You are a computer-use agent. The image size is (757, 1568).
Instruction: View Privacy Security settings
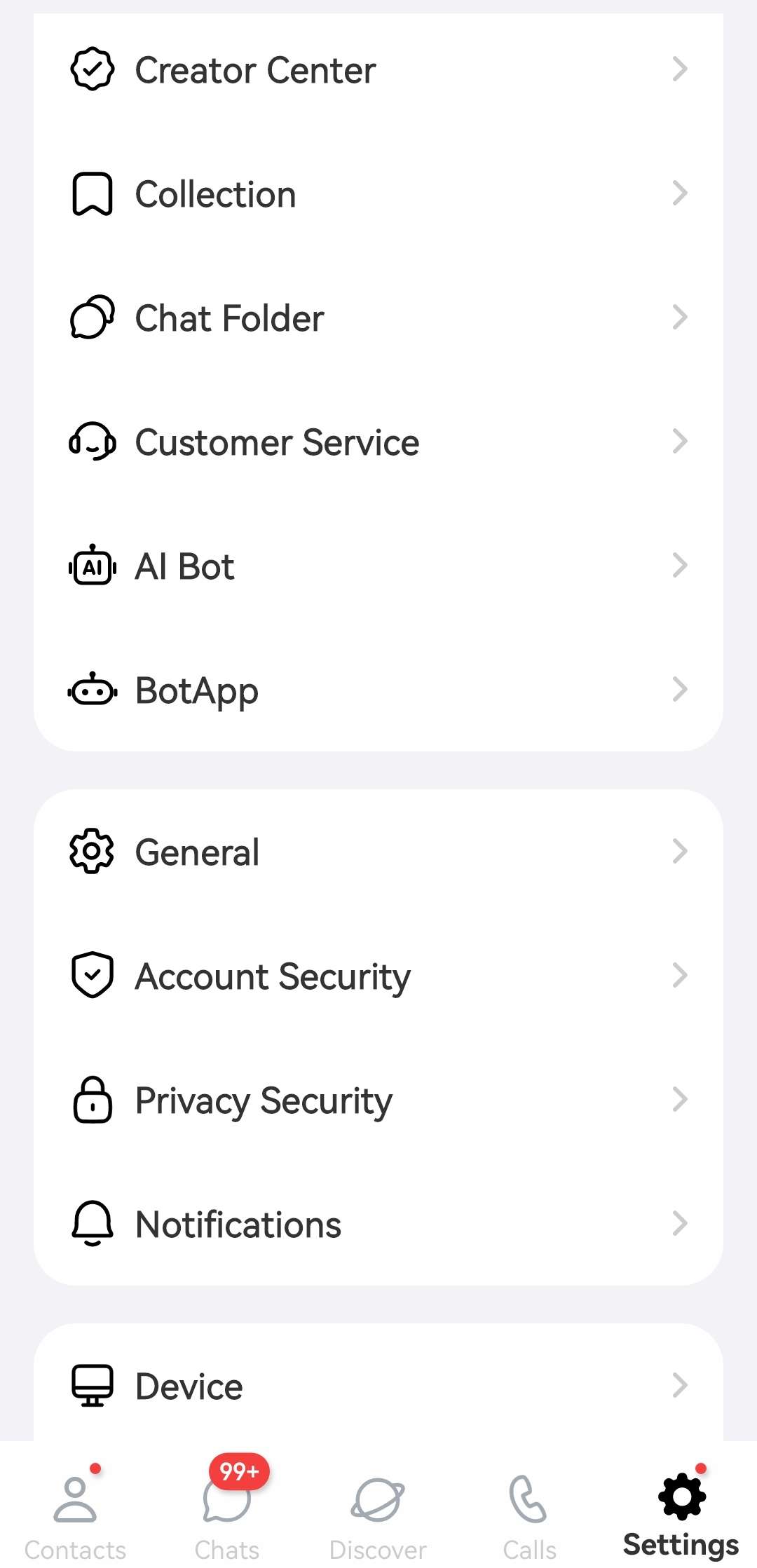pos(378,1100)
